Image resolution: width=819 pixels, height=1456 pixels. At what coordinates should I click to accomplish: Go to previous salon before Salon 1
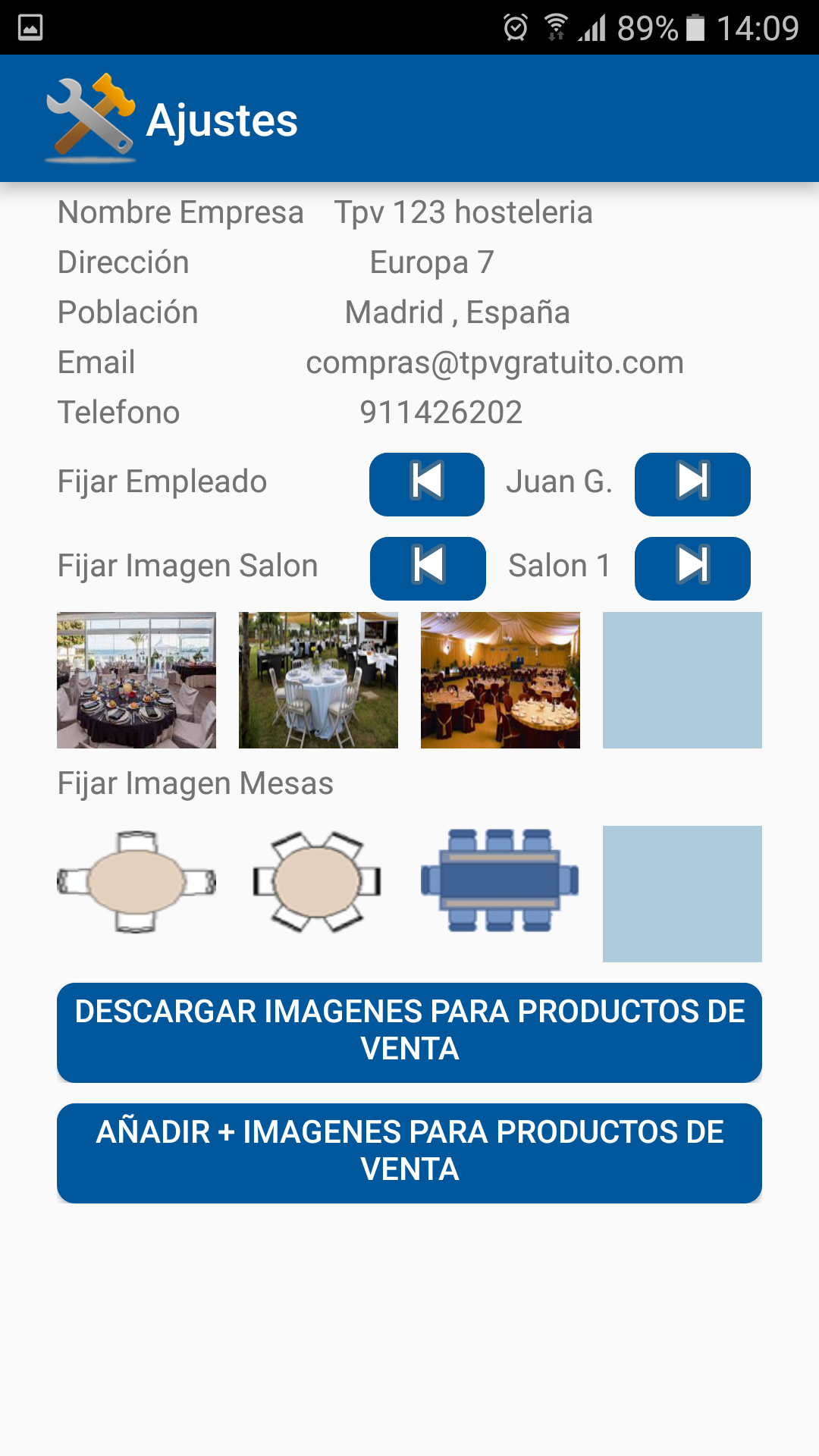pyautogui.click(x=427, y=568)
